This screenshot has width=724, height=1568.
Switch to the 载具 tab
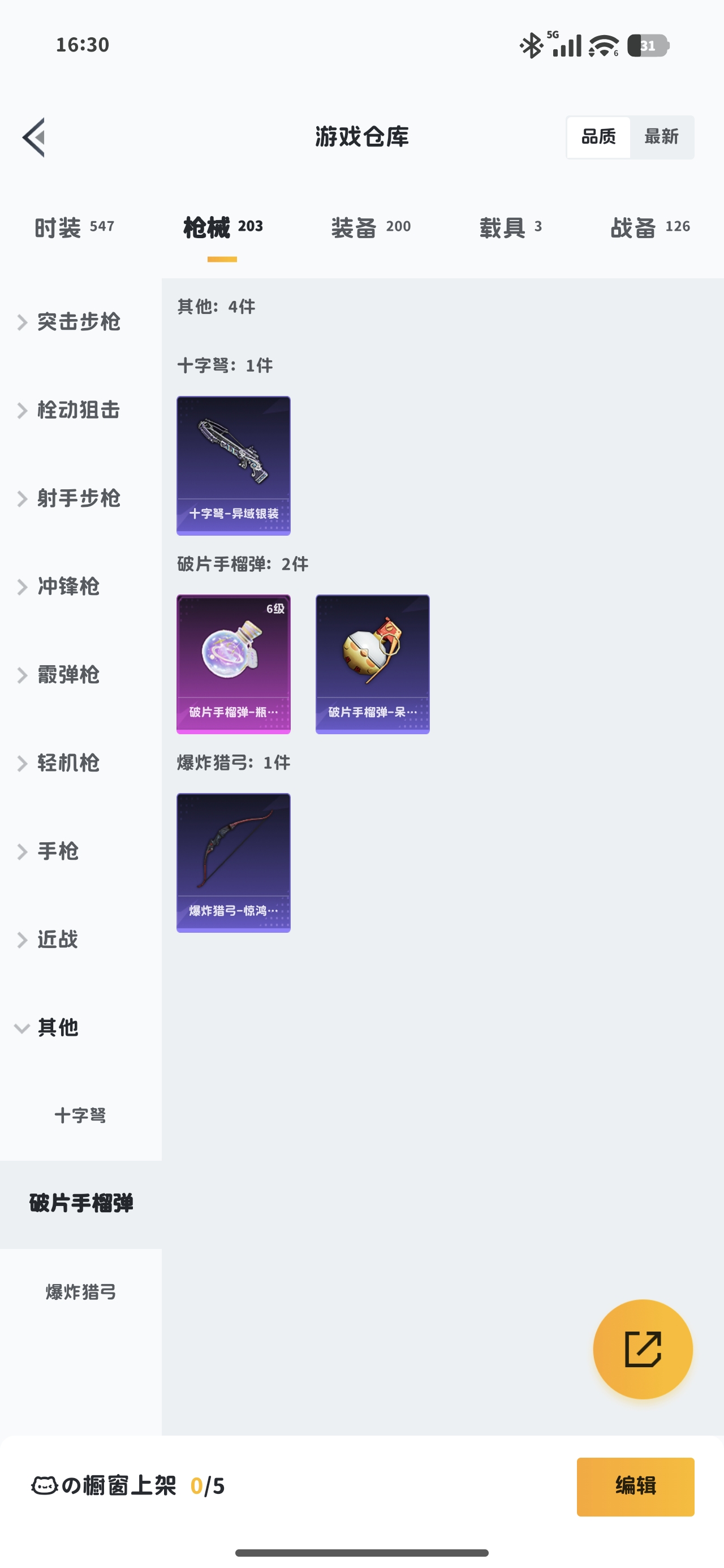click(510, 227)
